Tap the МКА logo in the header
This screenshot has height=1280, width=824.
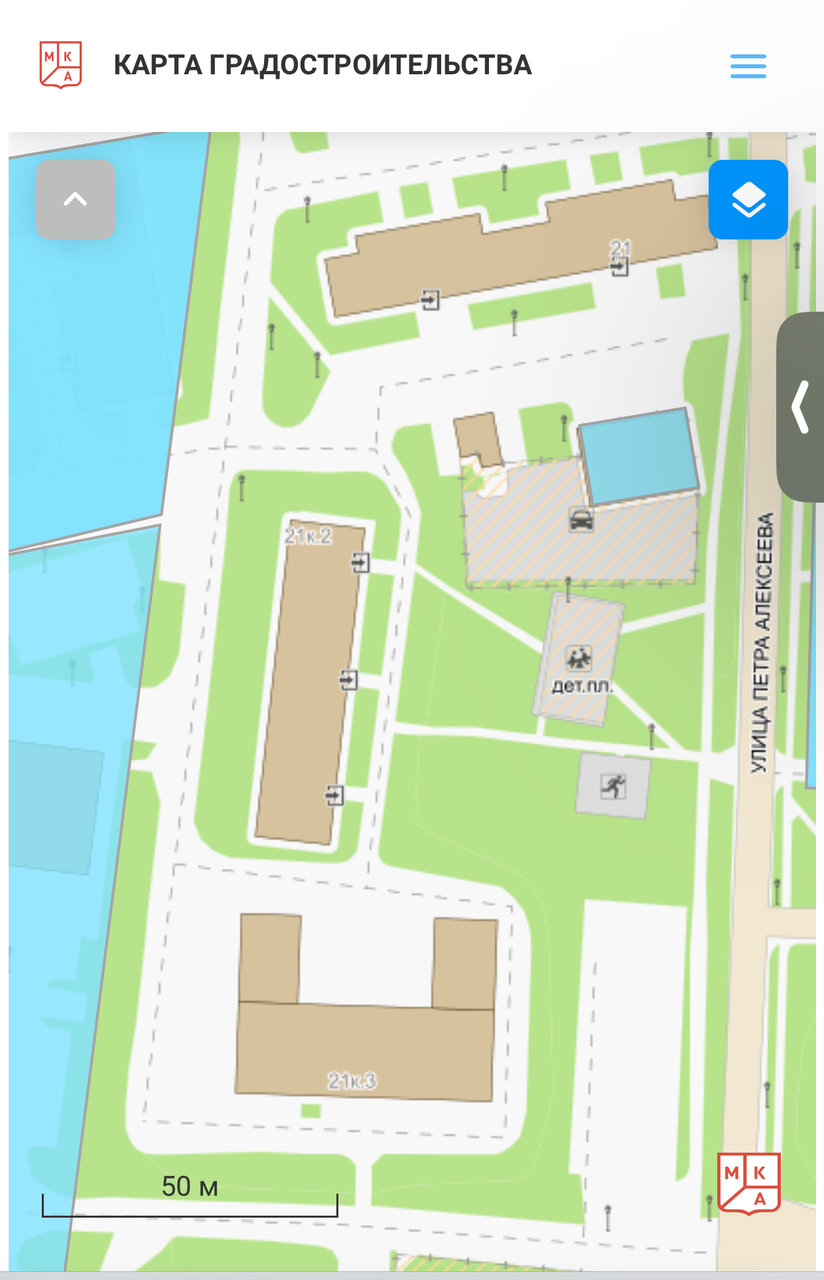coord(60,65)
